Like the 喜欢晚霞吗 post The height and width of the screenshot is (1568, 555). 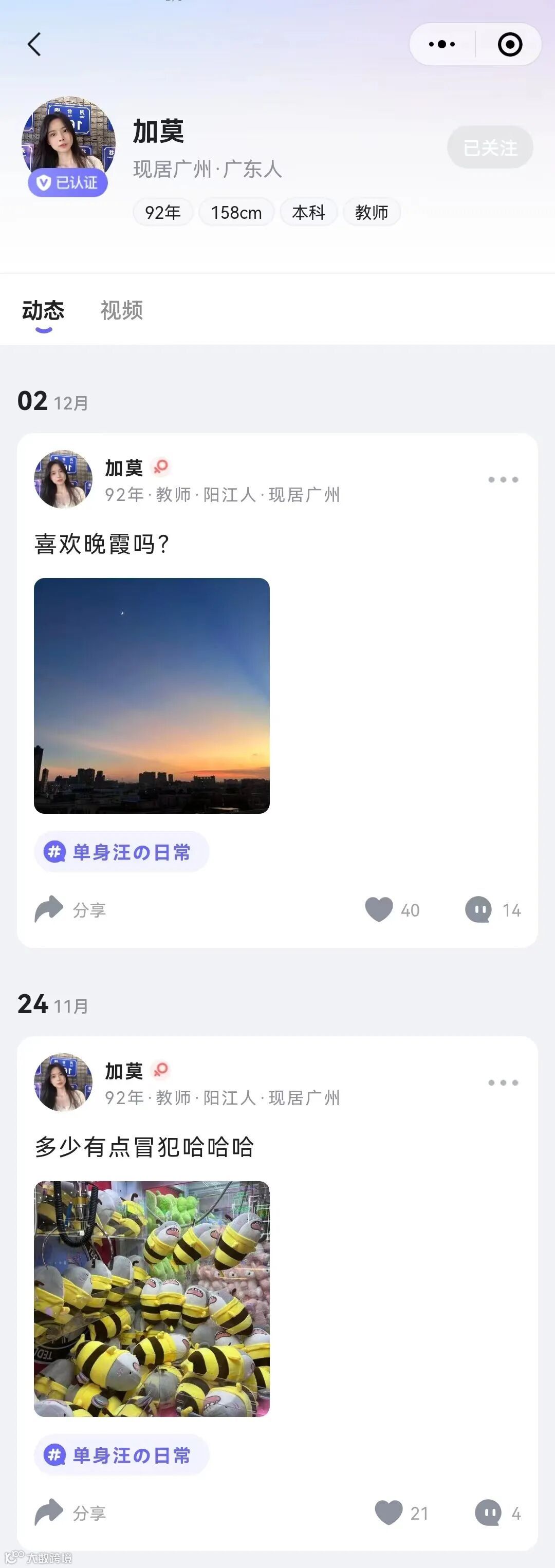(379, 909)
